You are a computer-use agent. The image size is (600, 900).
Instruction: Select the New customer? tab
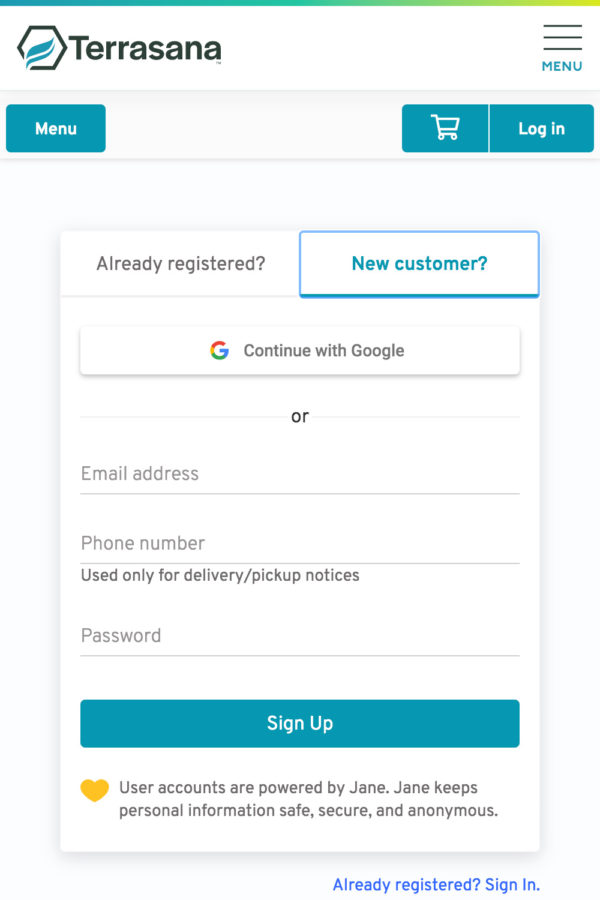pos(419,264)
